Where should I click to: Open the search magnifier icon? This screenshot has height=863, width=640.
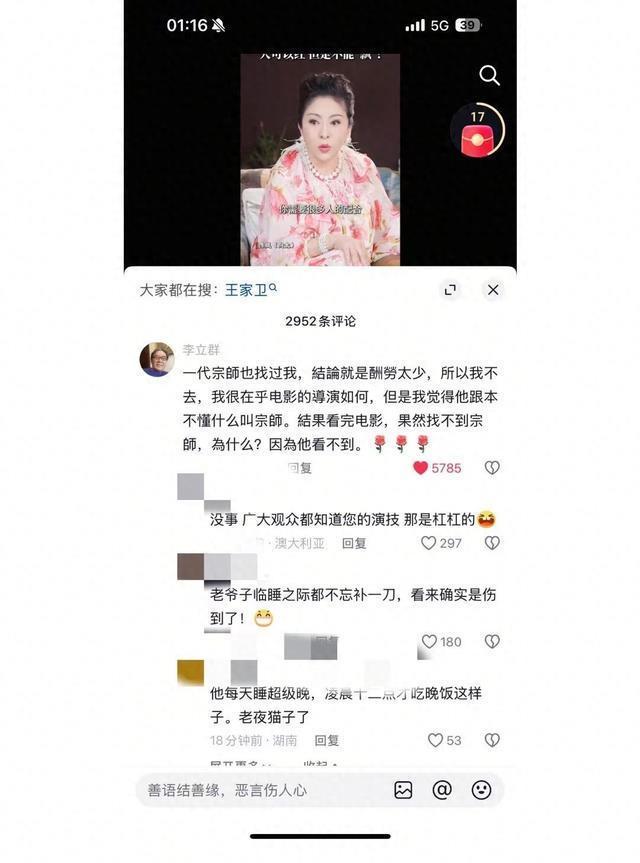489,75
